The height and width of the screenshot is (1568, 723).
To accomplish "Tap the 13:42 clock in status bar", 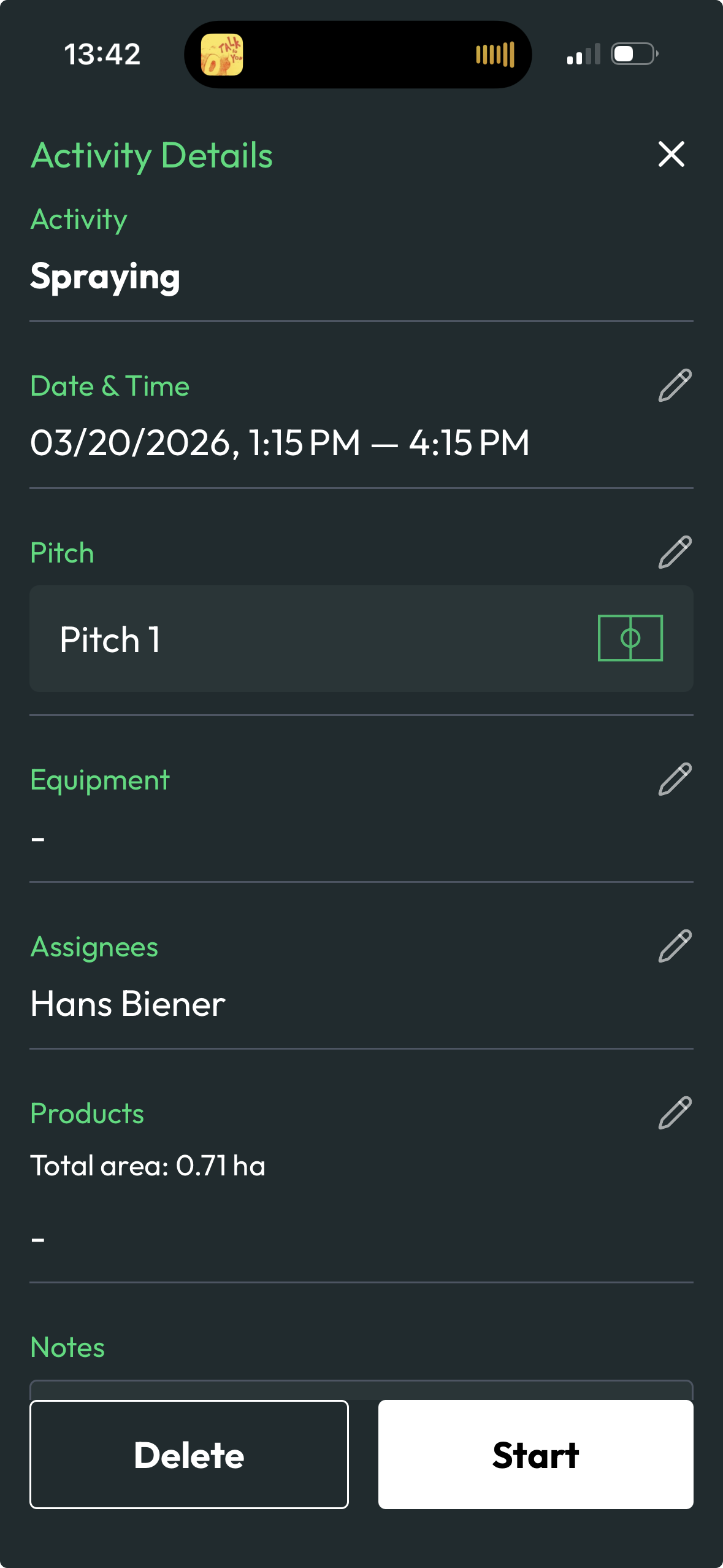I will point(103,55).
